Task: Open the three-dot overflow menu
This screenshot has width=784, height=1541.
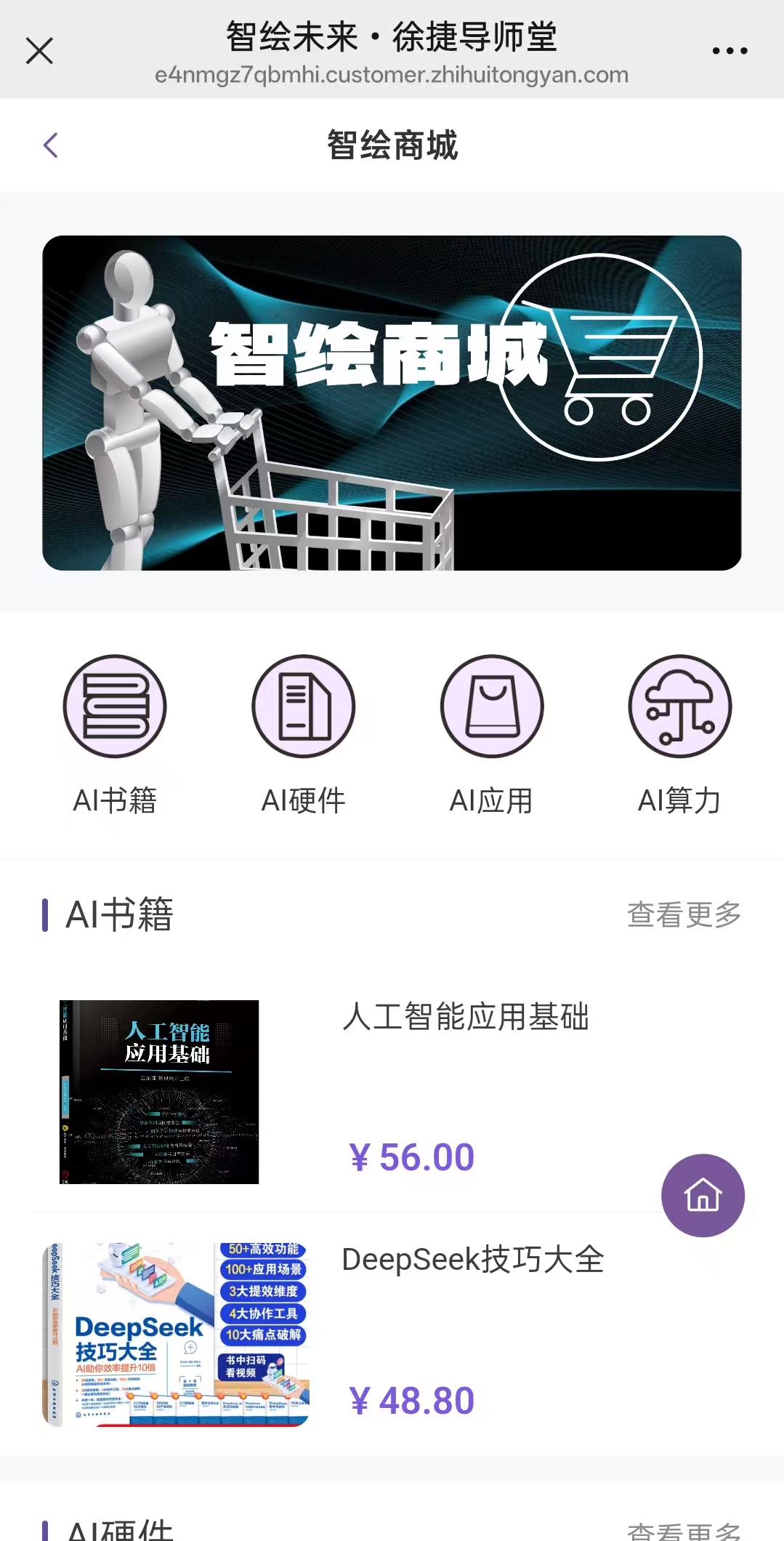Action: point(730,51)
